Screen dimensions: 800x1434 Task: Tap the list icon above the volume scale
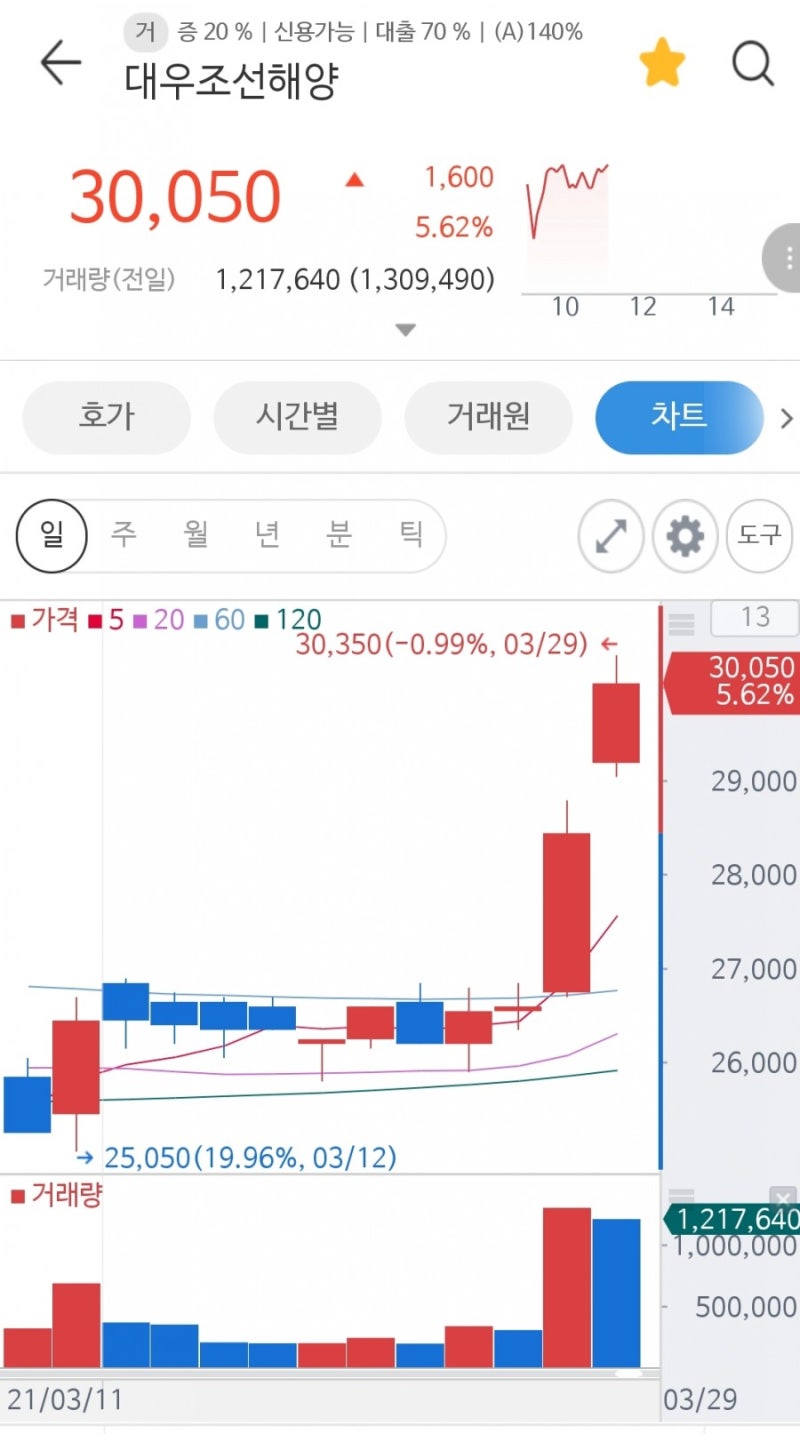pyautogui.click(x=684, y=1197)
